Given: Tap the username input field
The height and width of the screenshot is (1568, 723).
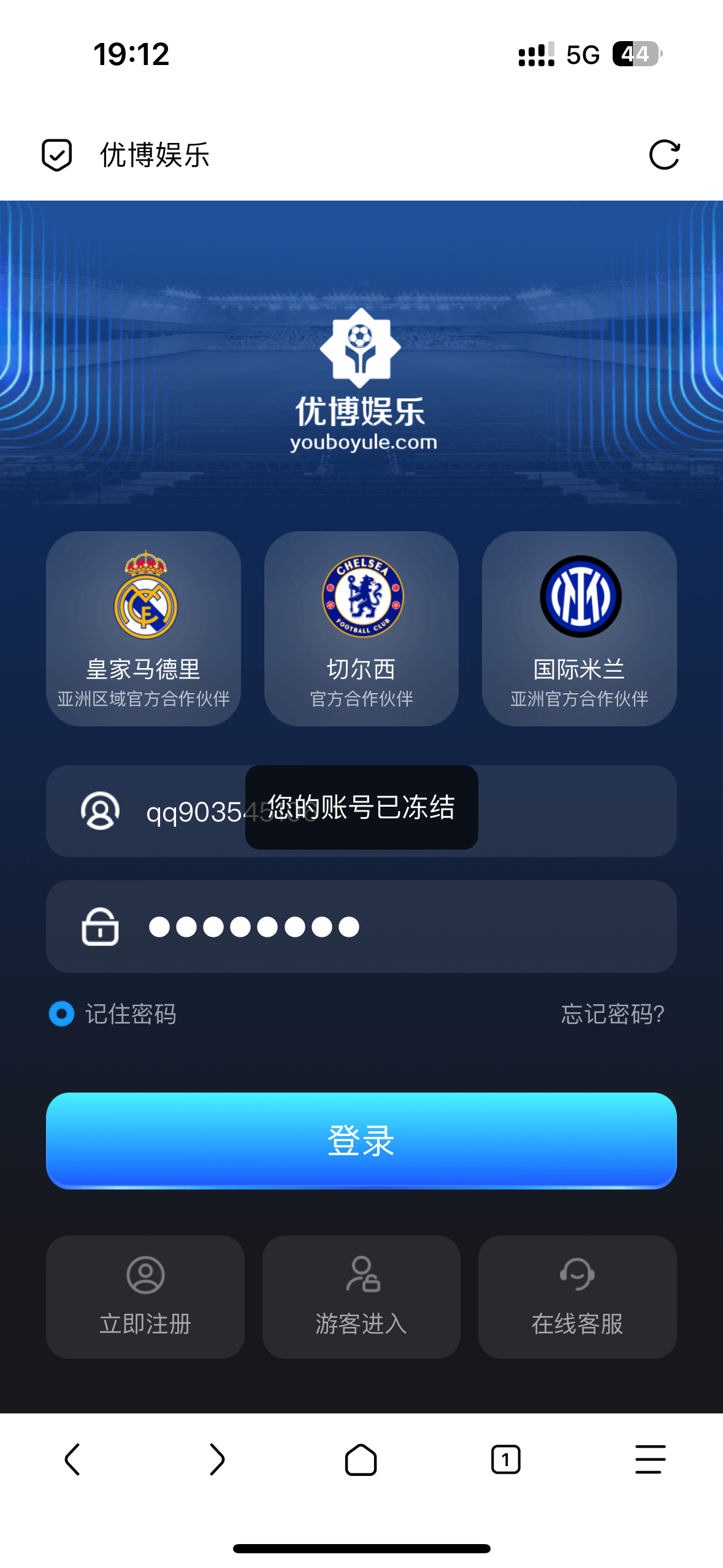Looking at the screenshot, I should coord(552,811).
